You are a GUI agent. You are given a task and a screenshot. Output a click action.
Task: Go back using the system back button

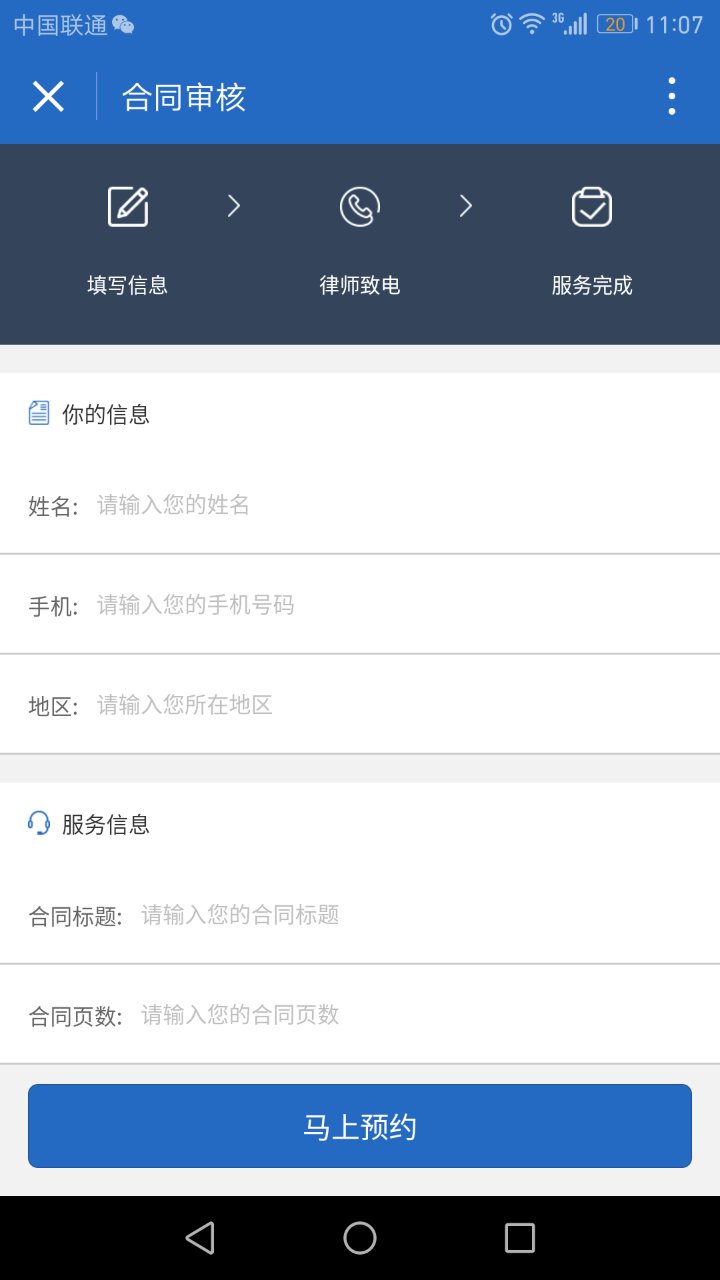click(200, 1238)
